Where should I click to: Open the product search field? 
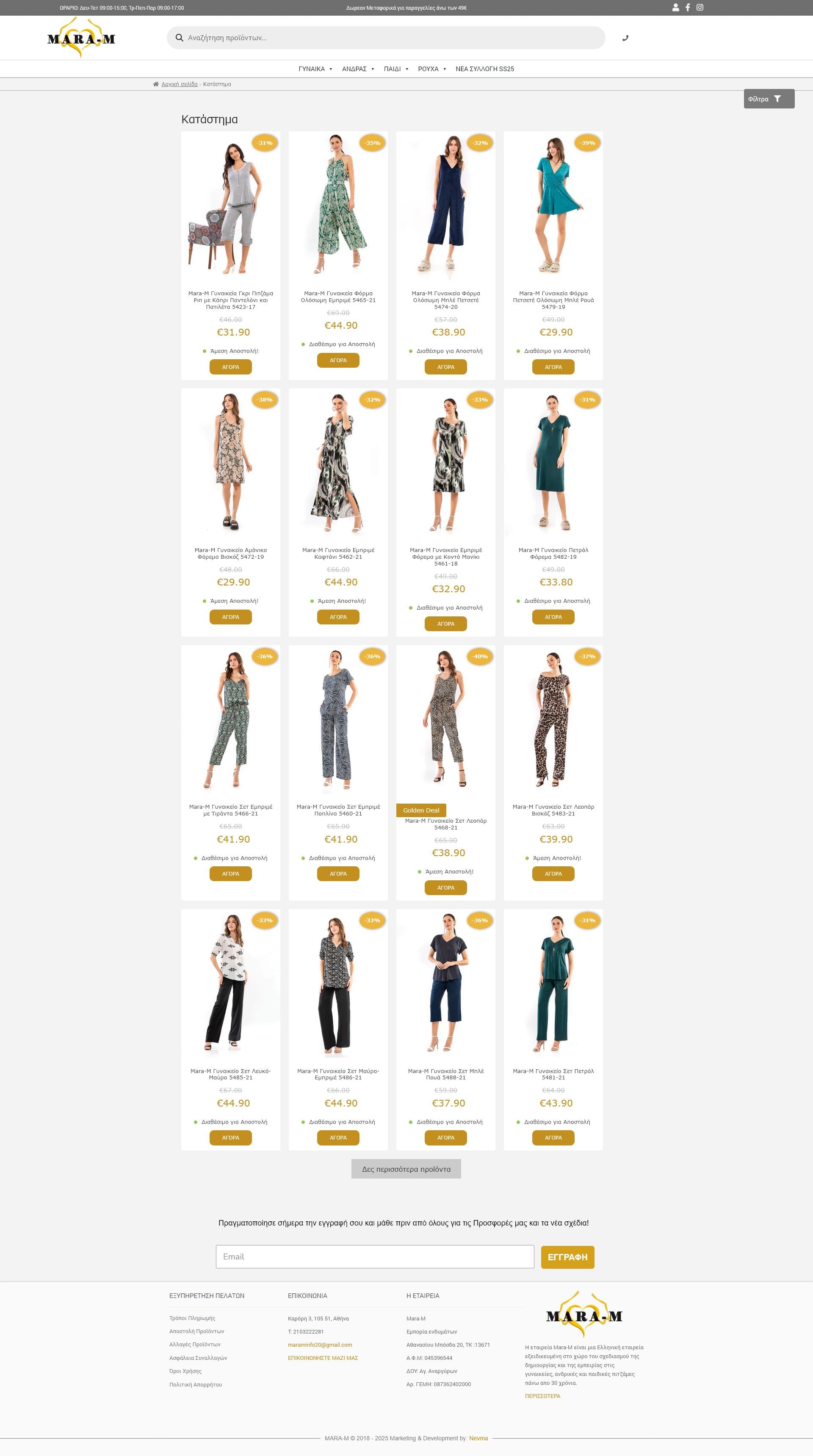coord(390,38)
